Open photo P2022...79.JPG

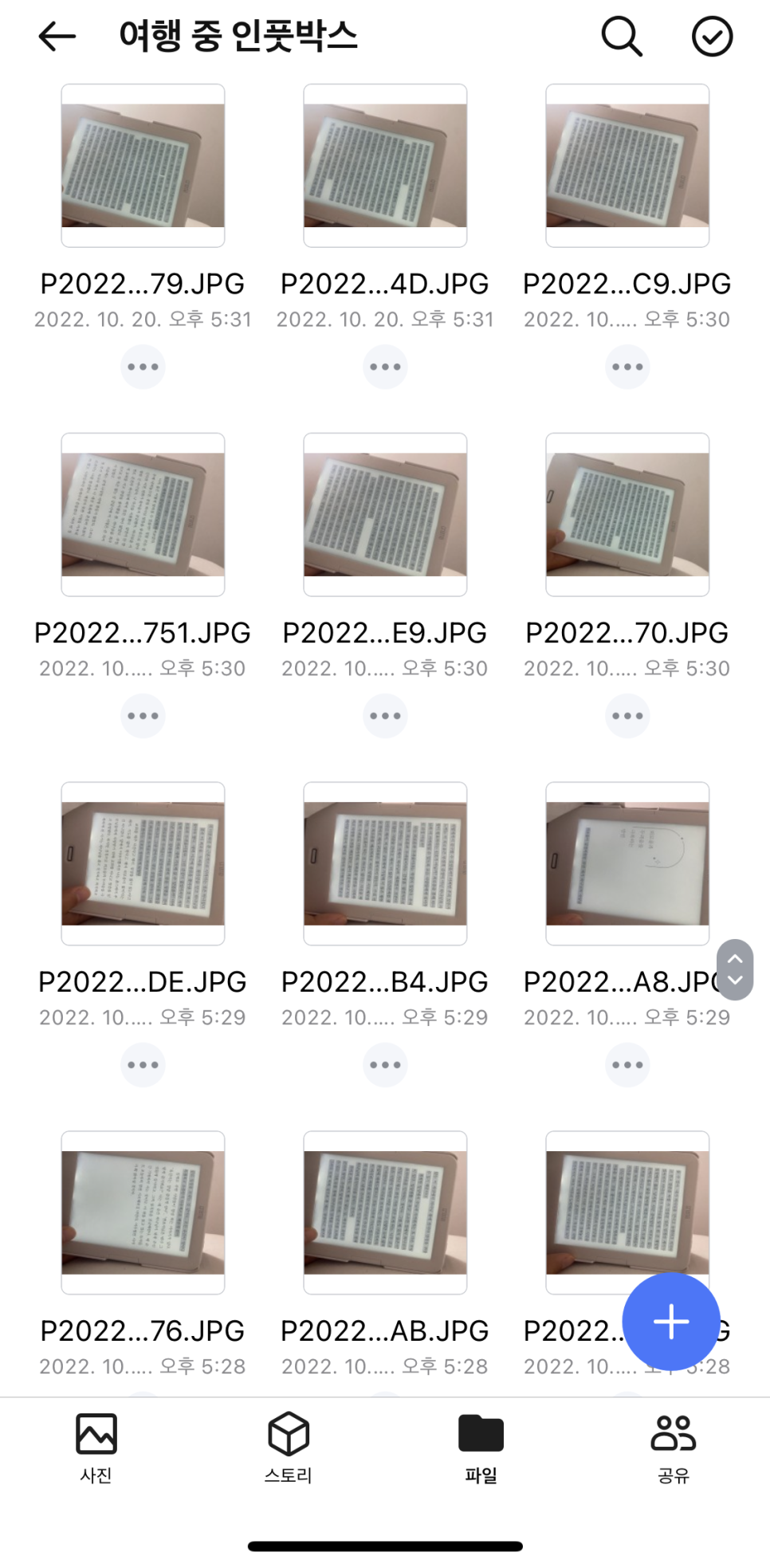click(143, 166)
